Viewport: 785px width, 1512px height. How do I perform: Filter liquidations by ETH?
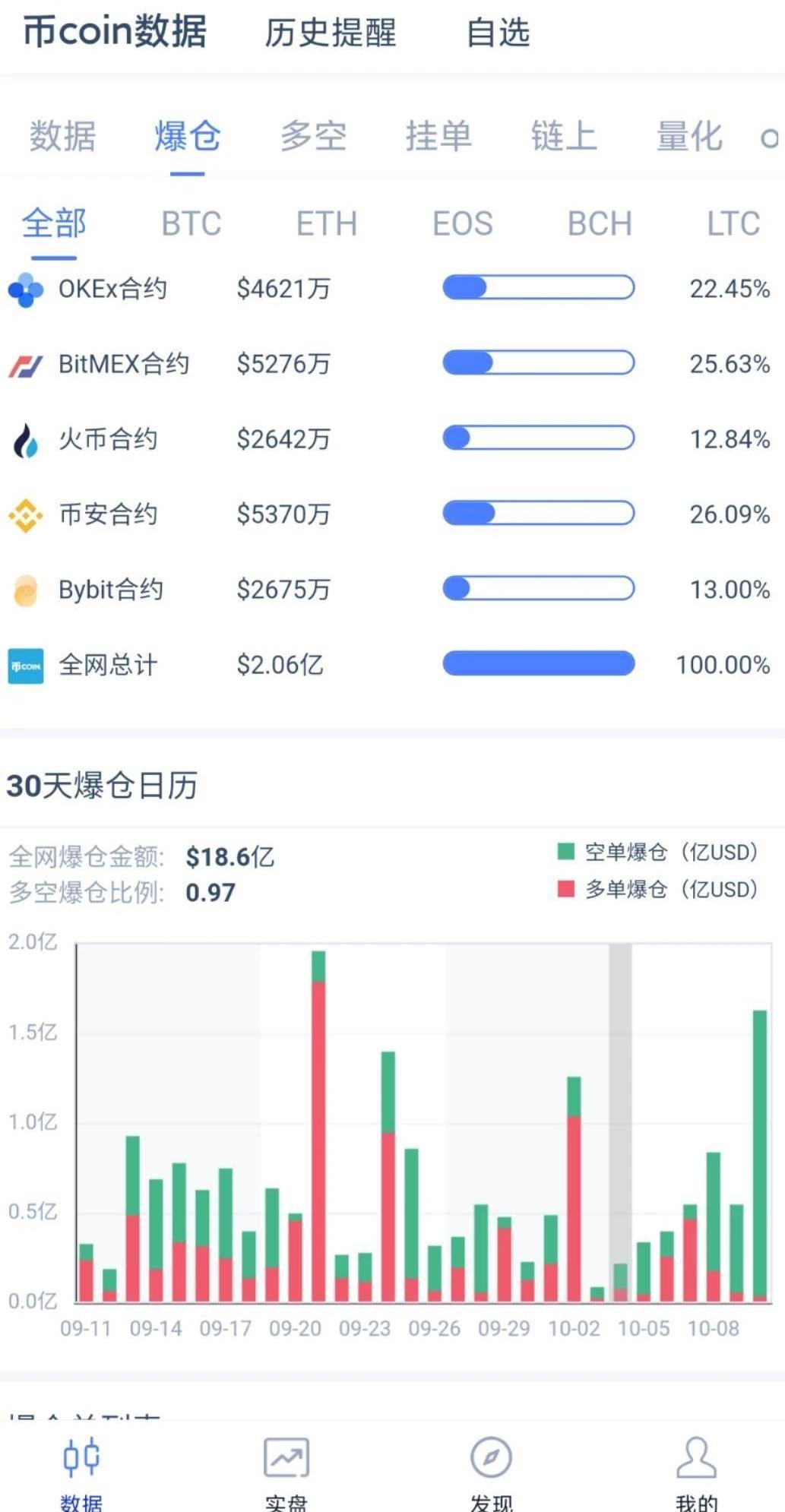tap(326, 224)
